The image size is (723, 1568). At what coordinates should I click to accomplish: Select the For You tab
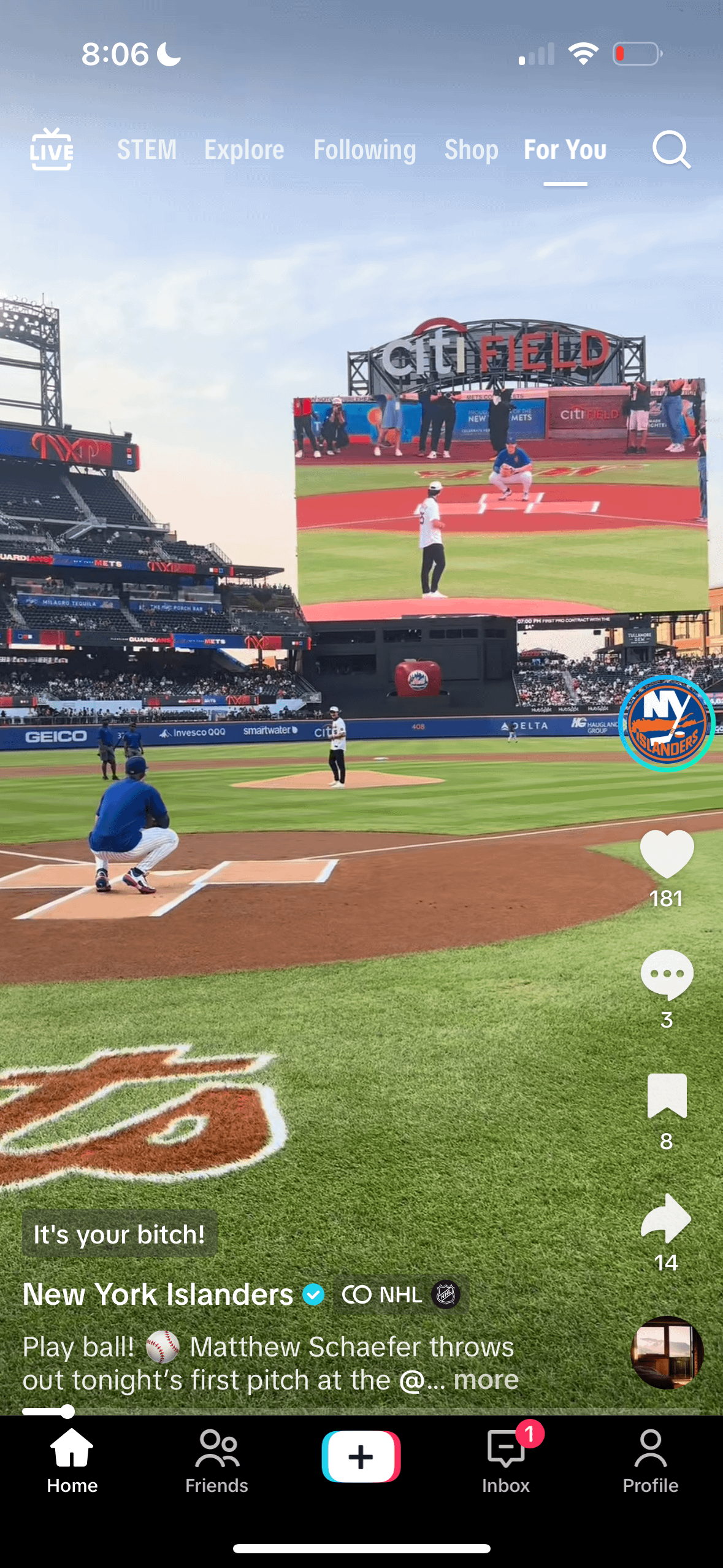[565, 150]
